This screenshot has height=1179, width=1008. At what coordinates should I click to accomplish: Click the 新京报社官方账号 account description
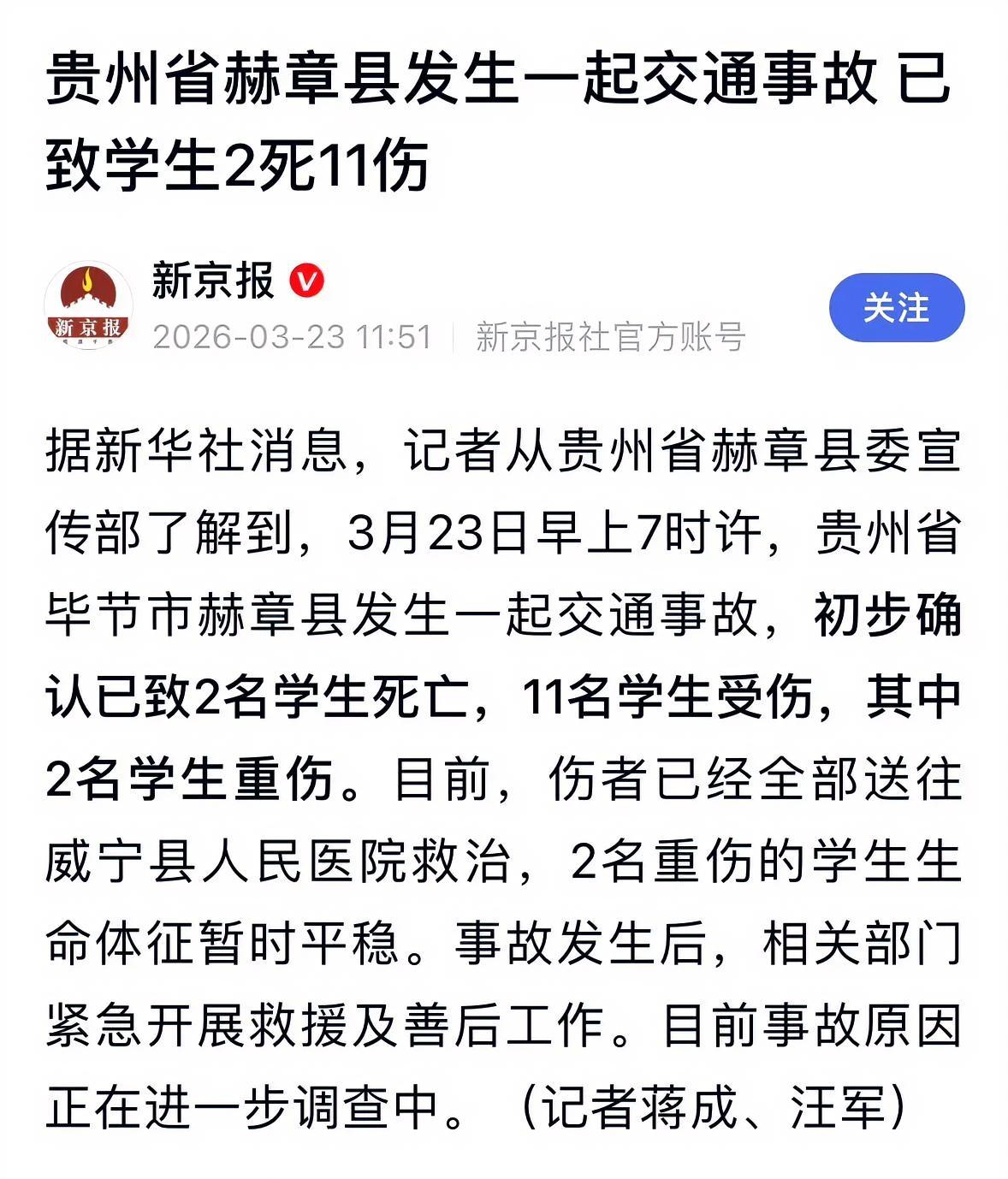pos(609,335)
